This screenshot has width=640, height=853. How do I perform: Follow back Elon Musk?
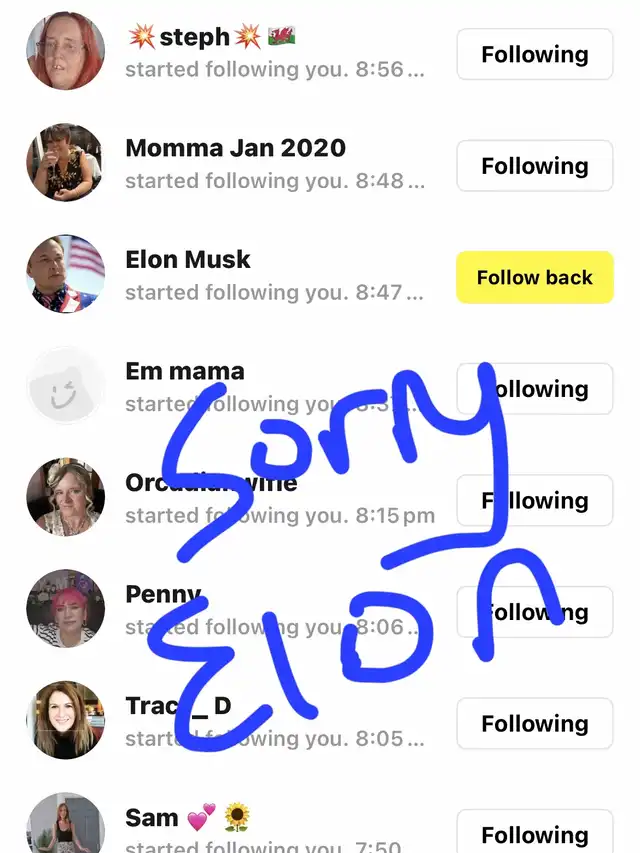click(x=534, y=277)
